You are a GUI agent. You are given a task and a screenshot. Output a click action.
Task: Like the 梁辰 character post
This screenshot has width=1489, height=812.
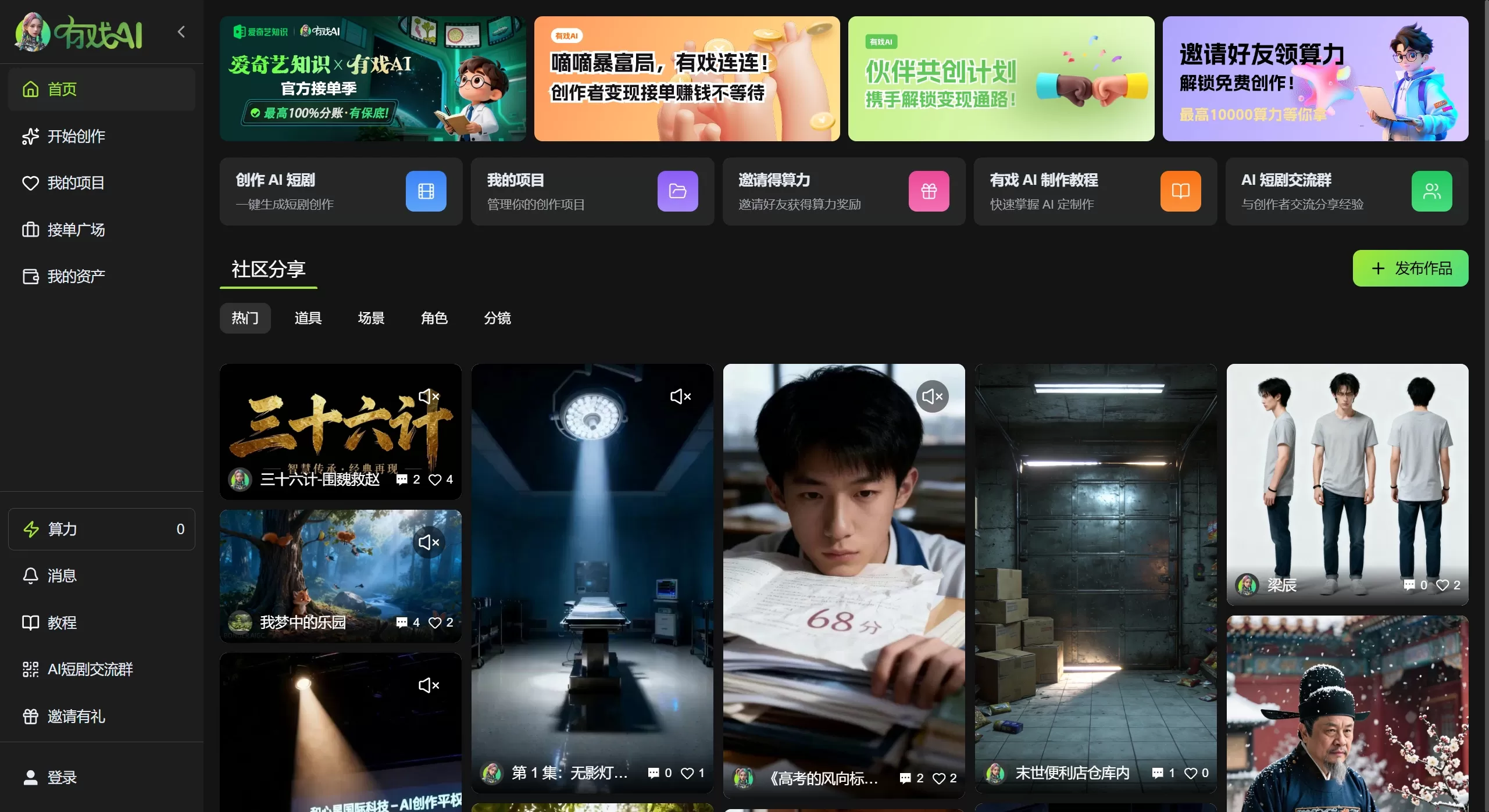click(x=1442, y=585)
